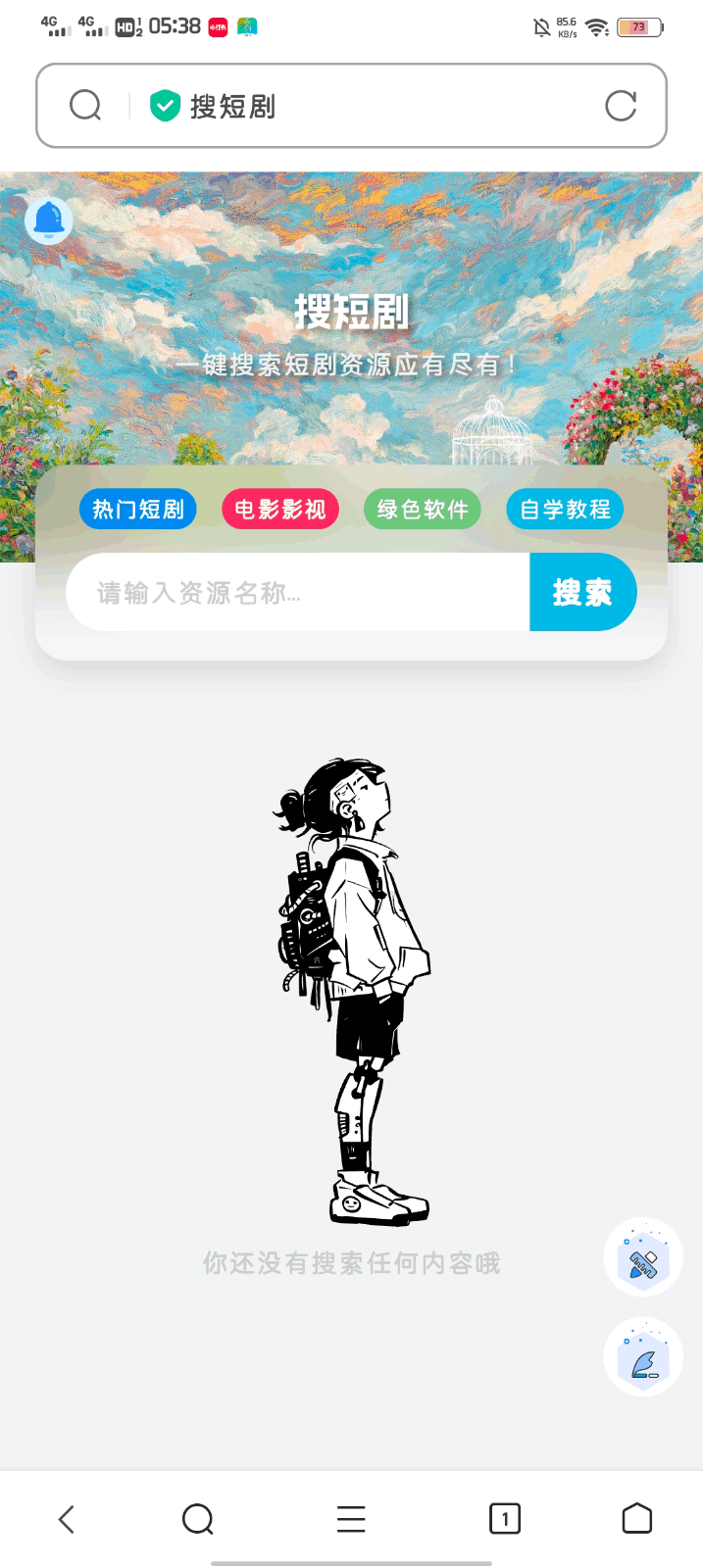The image size is (703, 1568).
Task: Tap the blue 搜索 button
Action: pos(582,593)
